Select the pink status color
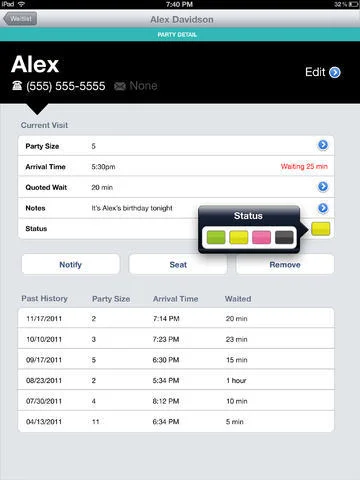 261,237
